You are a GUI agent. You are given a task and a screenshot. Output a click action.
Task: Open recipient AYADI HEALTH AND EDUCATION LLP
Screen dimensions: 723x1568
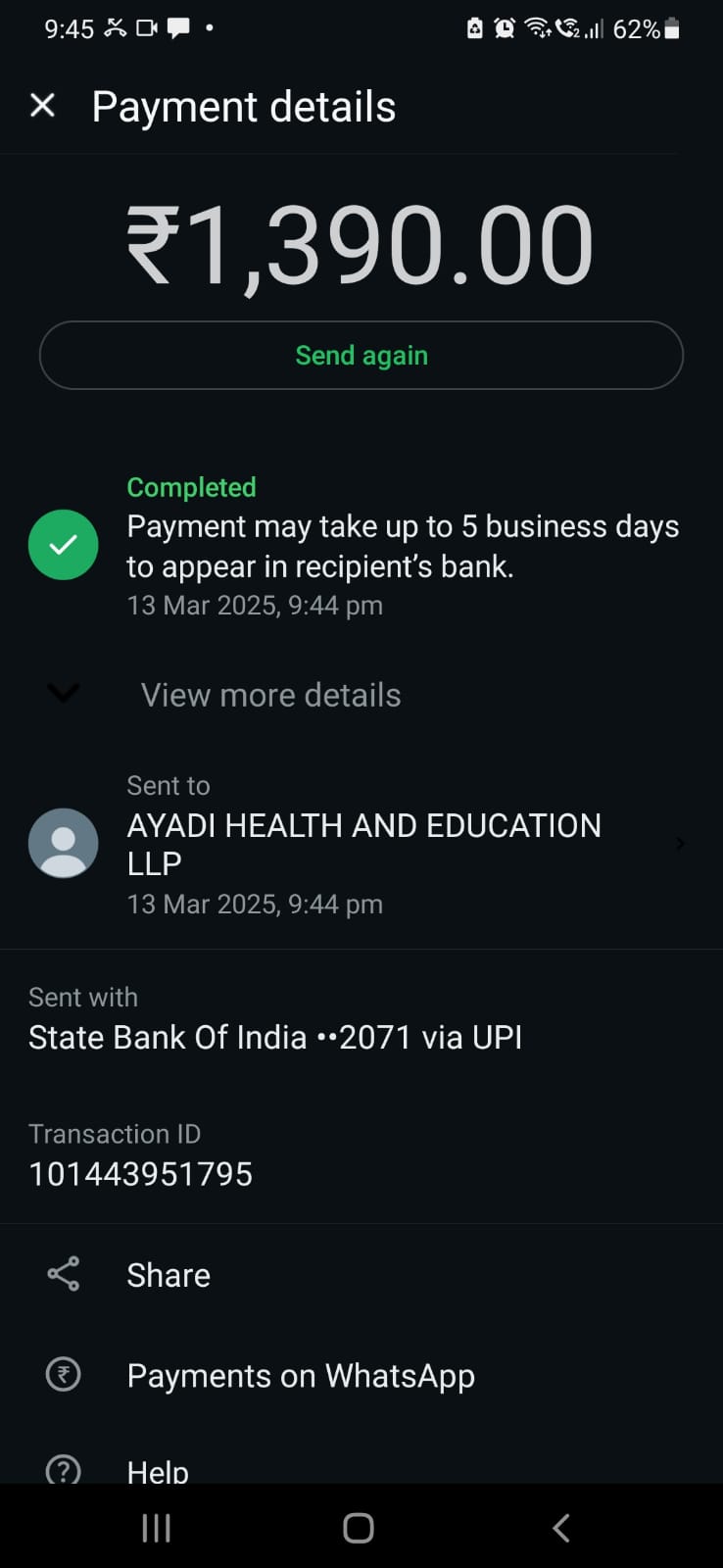pos(362,844)
